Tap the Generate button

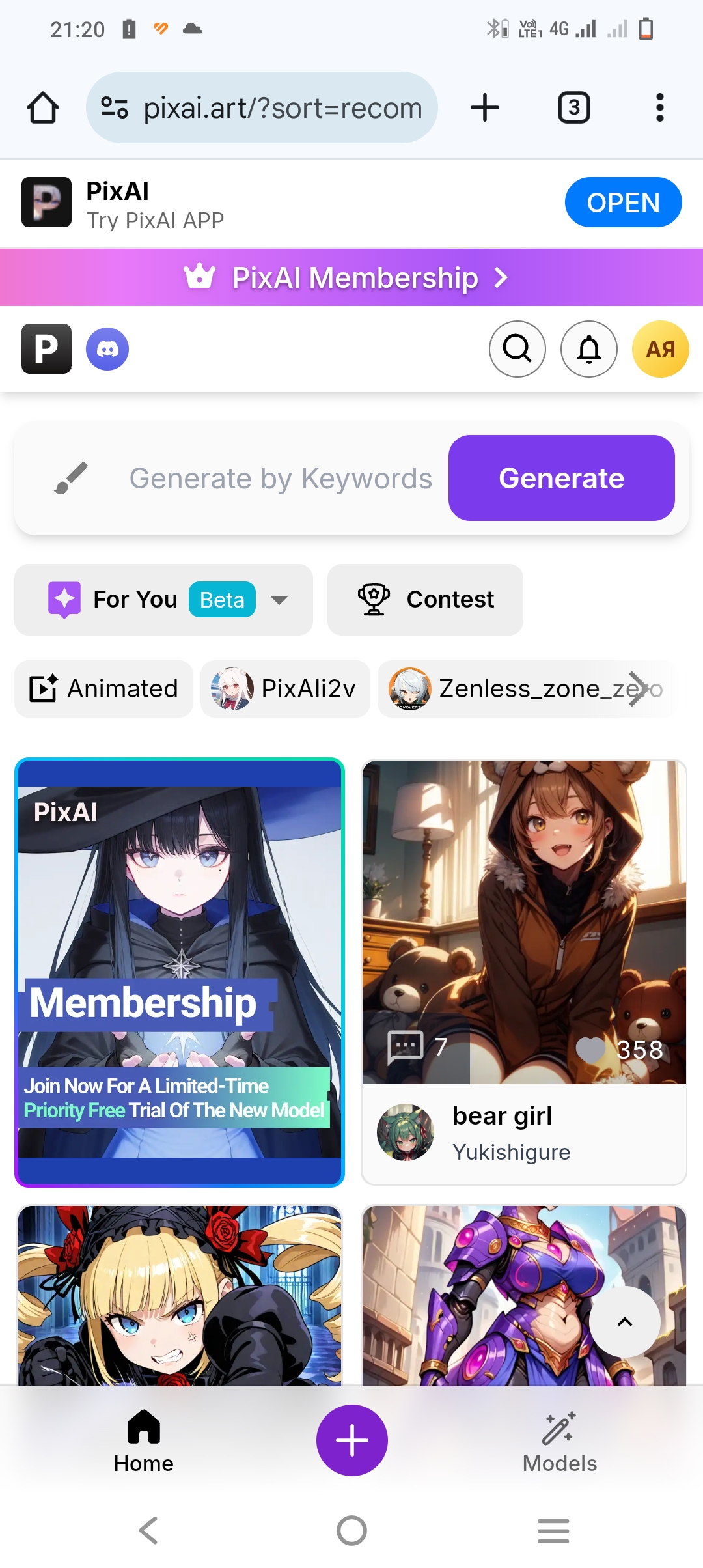pyautogui.click(x=561, y=478)
